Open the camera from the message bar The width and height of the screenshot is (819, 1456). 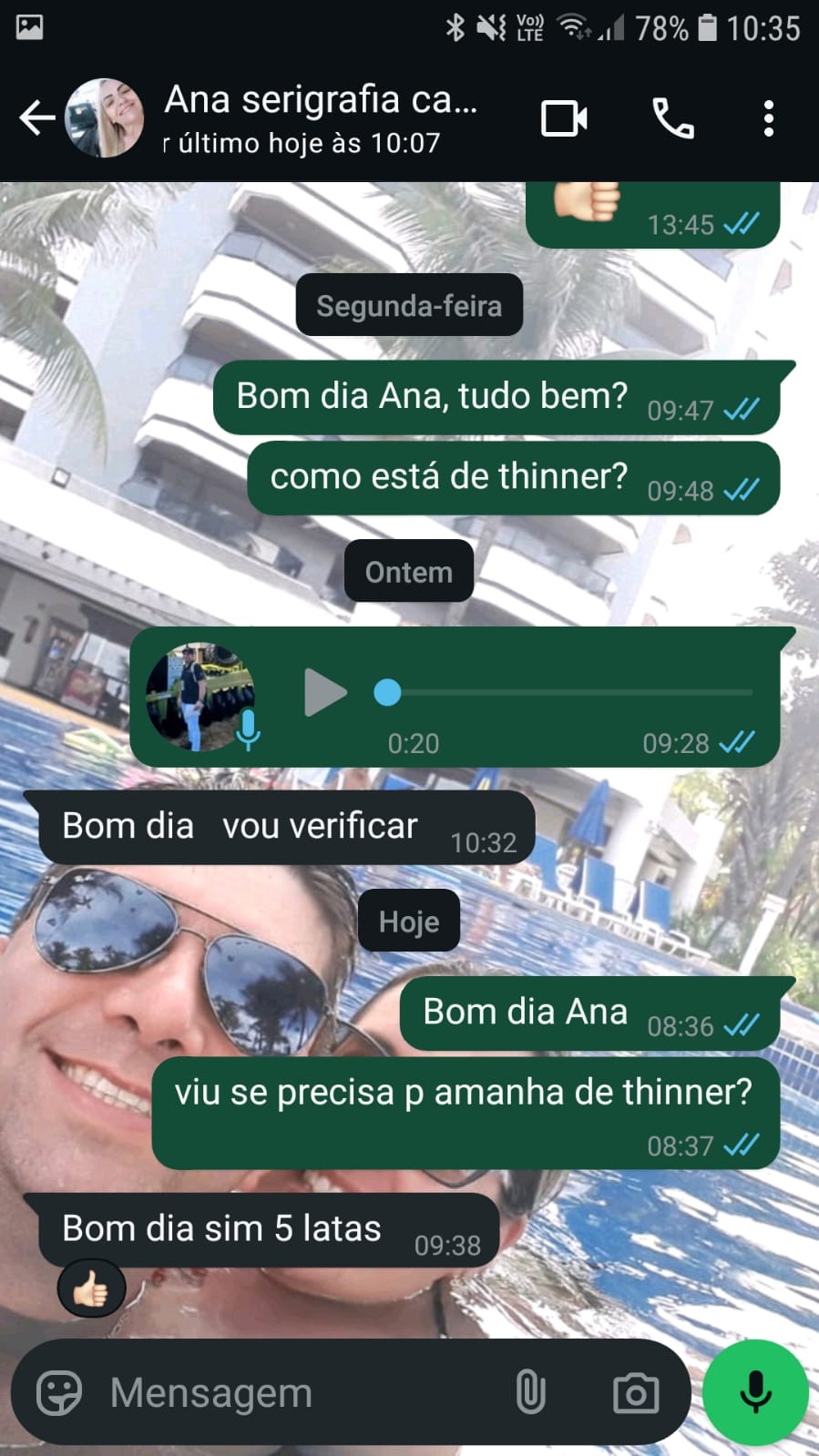coord(635,1393)
